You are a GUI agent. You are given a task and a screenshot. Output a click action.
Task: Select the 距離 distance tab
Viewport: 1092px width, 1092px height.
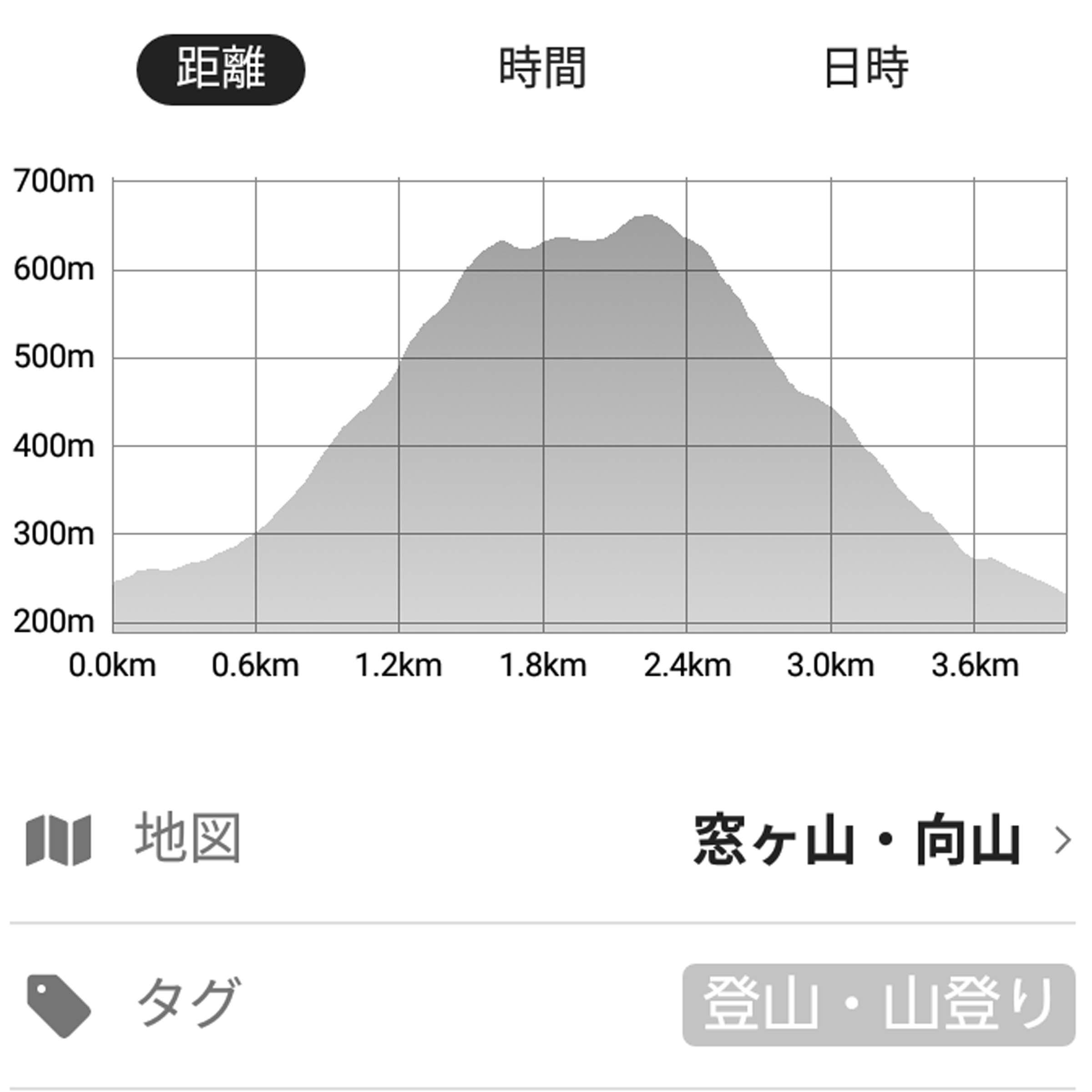tap(220, 70)
